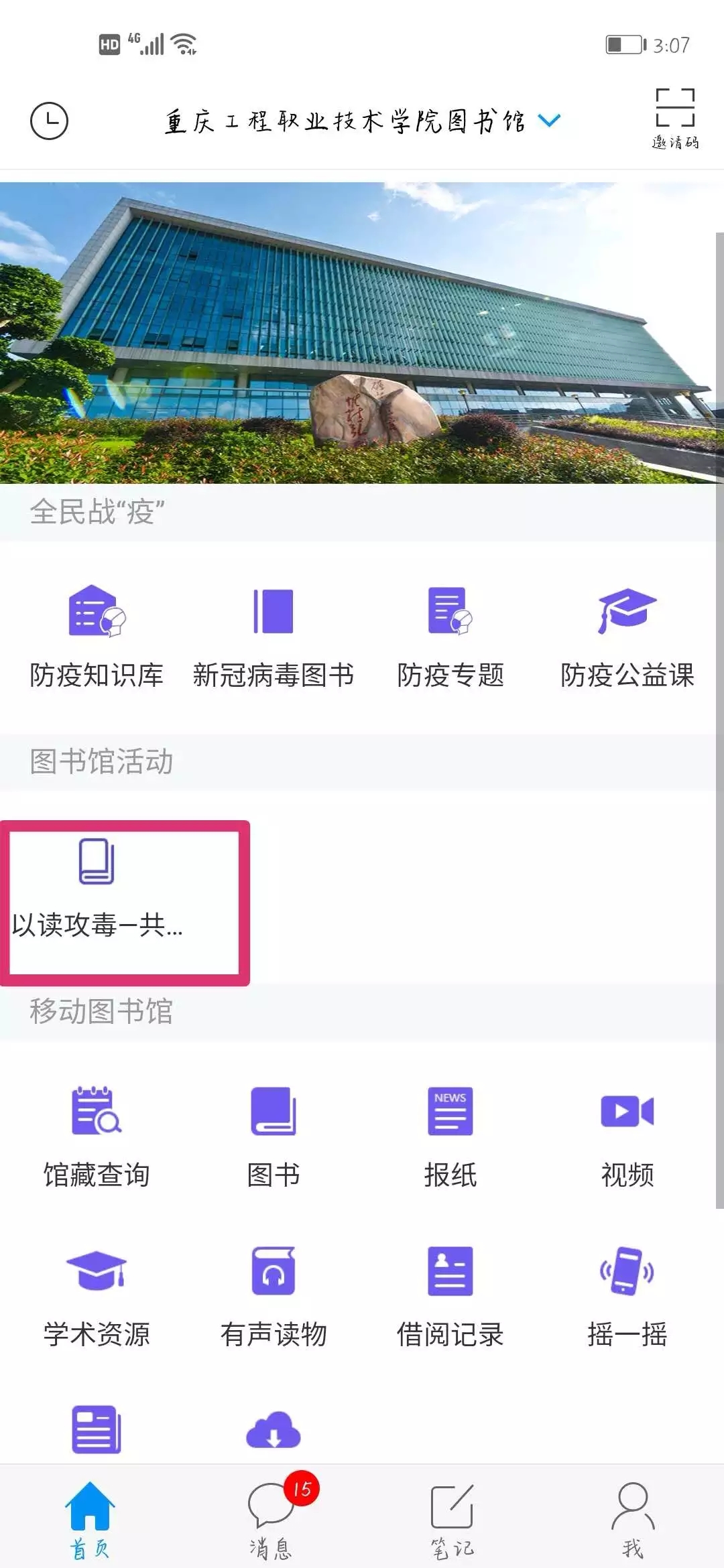Open 新冠病毒图书
The image size is (724, 1568).
click(x=274, y=637)
